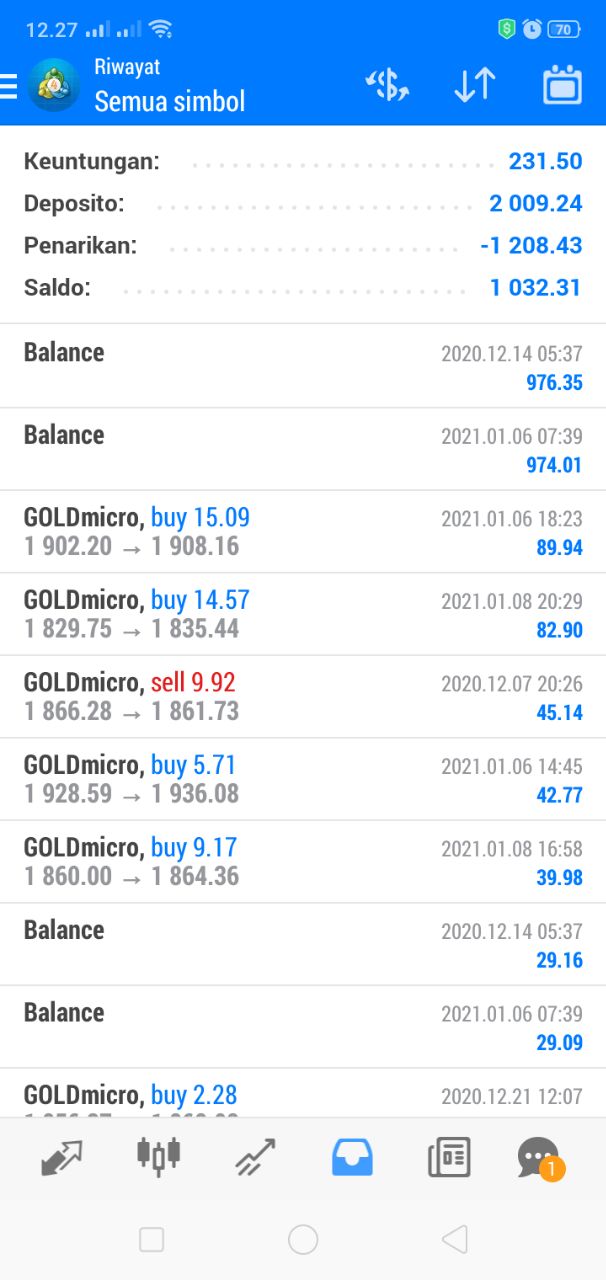This screenshot has height=1280, width=606.
Task: Go to the system home screen
Action: click(x=303, y=1240)
